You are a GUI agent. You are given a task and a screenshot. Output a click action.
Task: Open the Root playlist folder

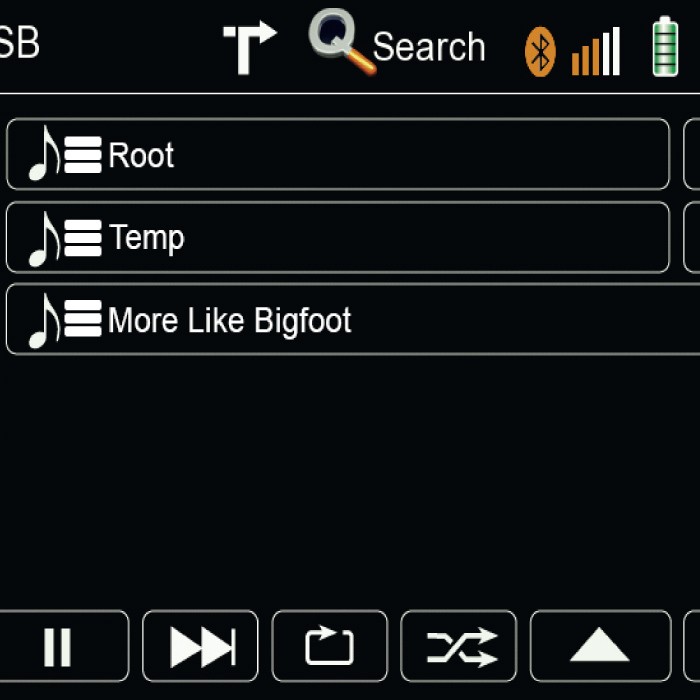(x=337, y=155)
